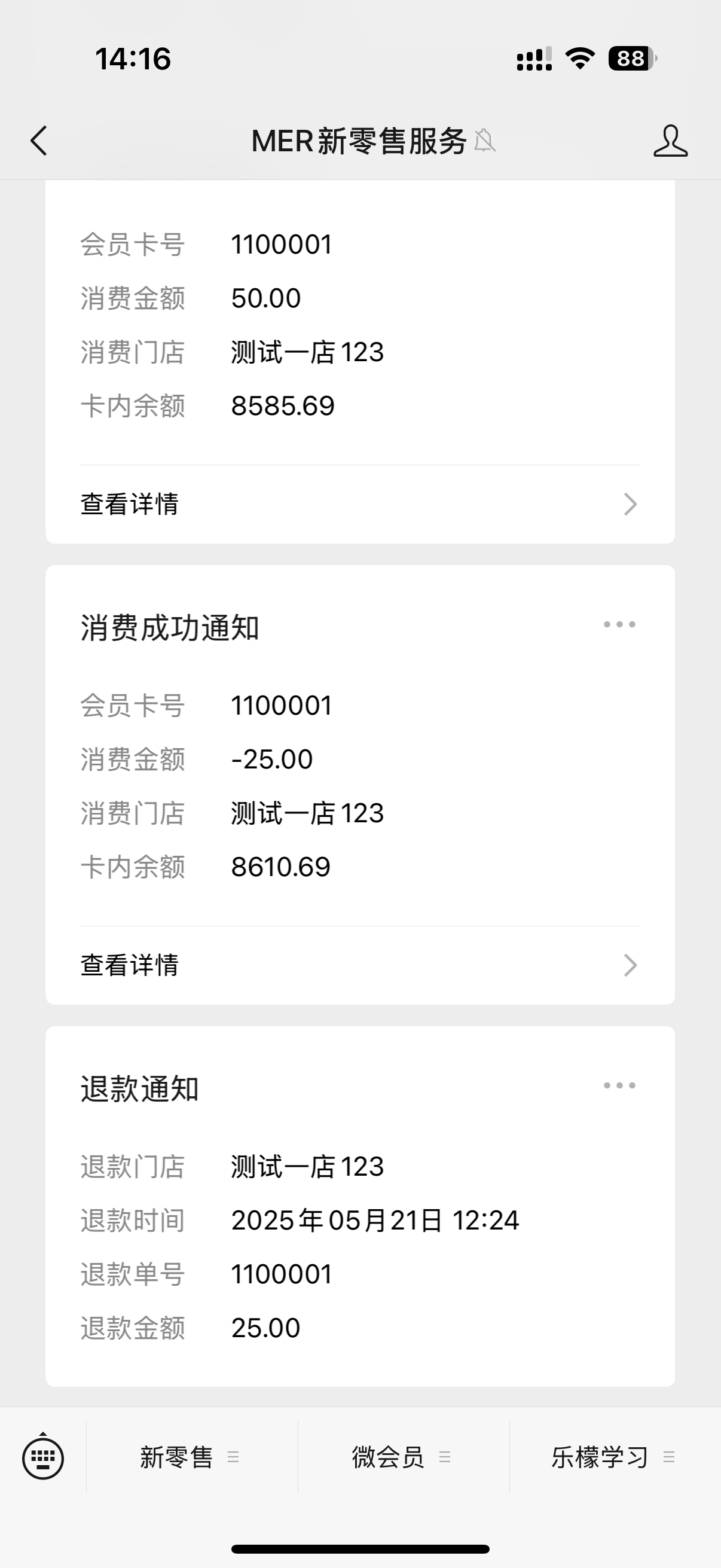Open the three-dot menu on 退款通知

[619, 1085]
